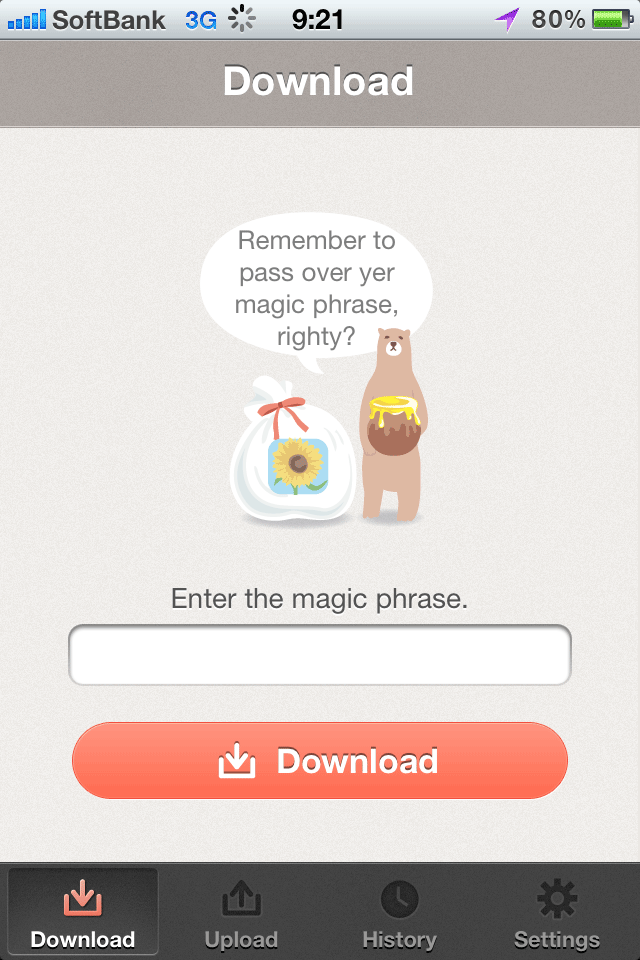Switch to the Upload tab
This screenshot has width=640, height=960.
coord(241,914)
